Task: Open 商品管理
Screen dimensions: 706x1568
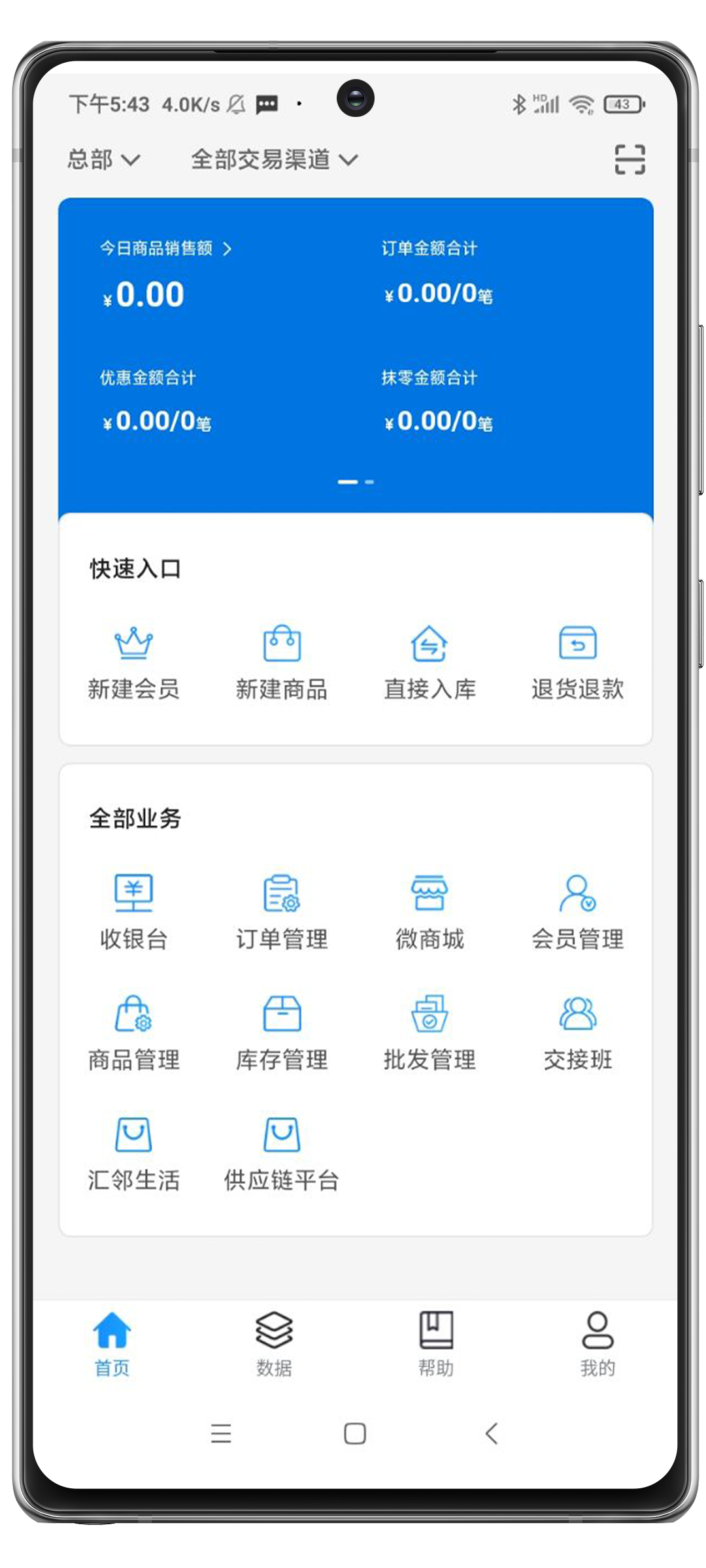Action: (133, 1032)
